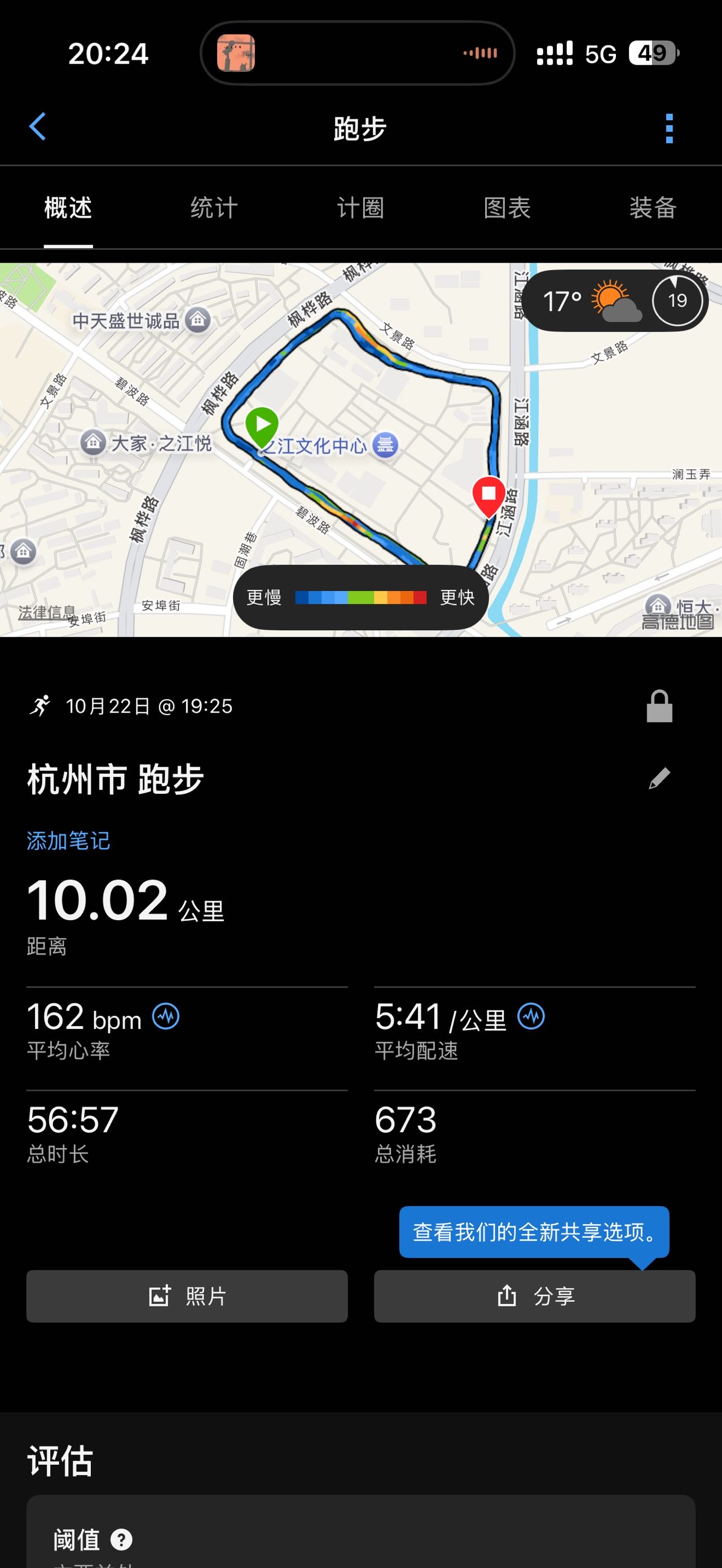Screen dimensions: 722x1568
Task: Share this run with 分享 button
Action: pos(535,1296)
